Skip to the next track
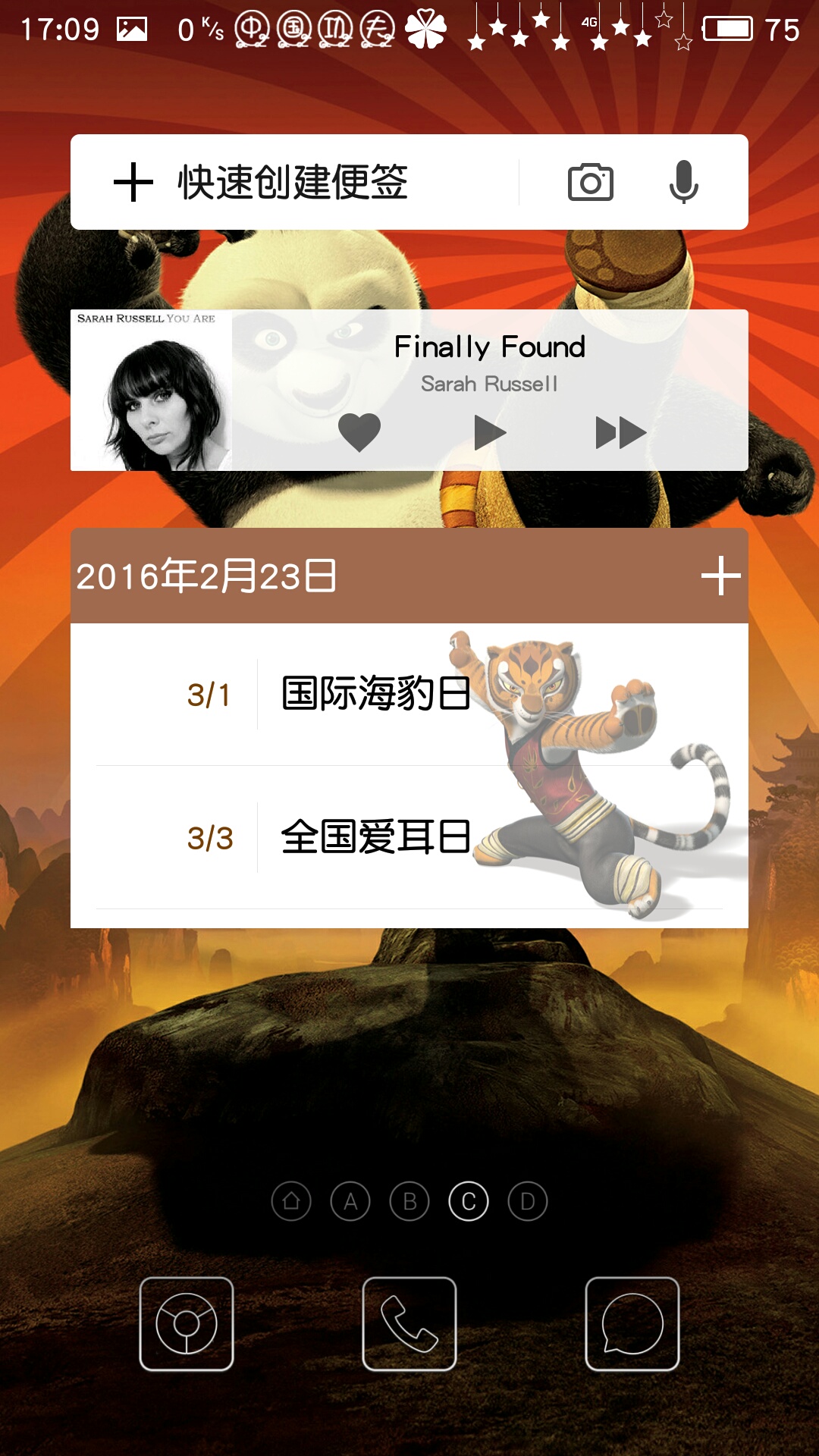 tap(620, 432)
